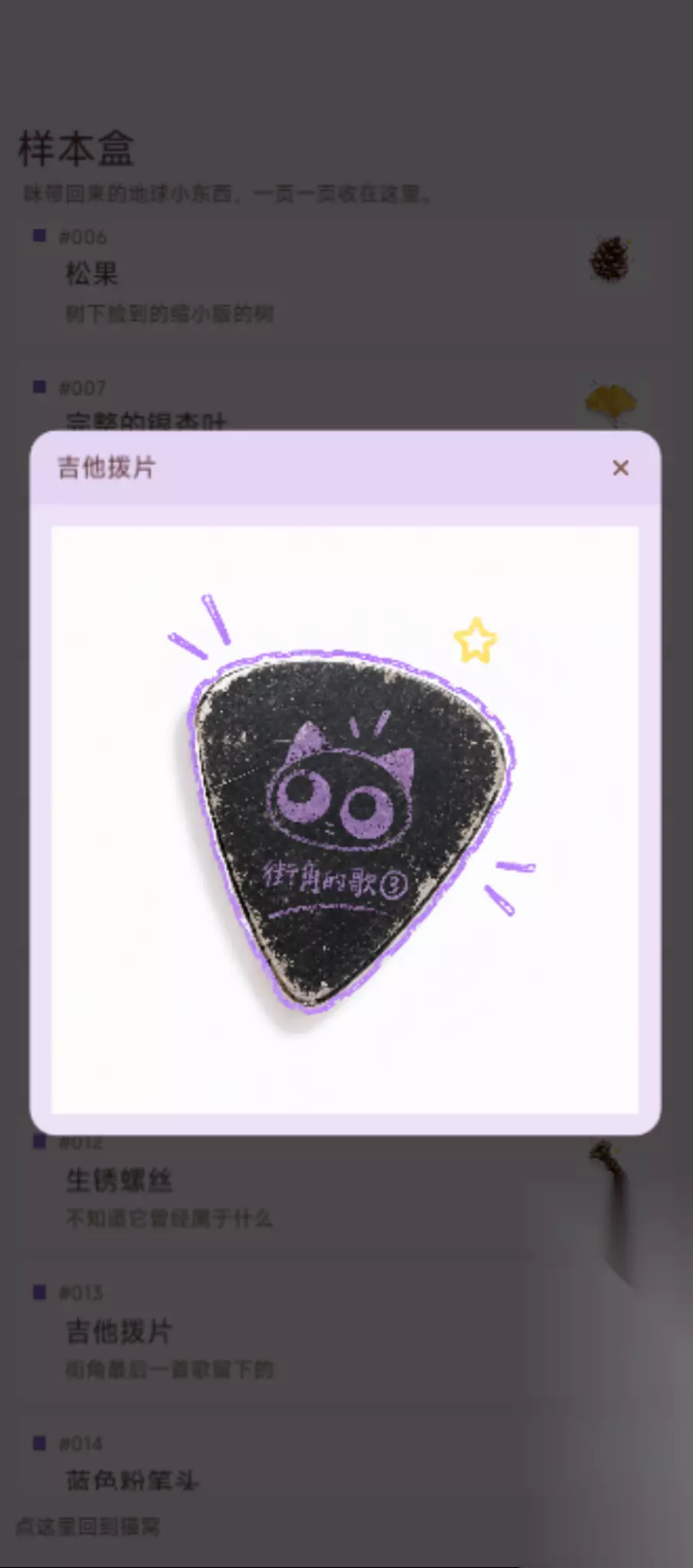Close the 吉他拨片 image dialog
Screen dimensions: 693x1568
pos(620,468)
